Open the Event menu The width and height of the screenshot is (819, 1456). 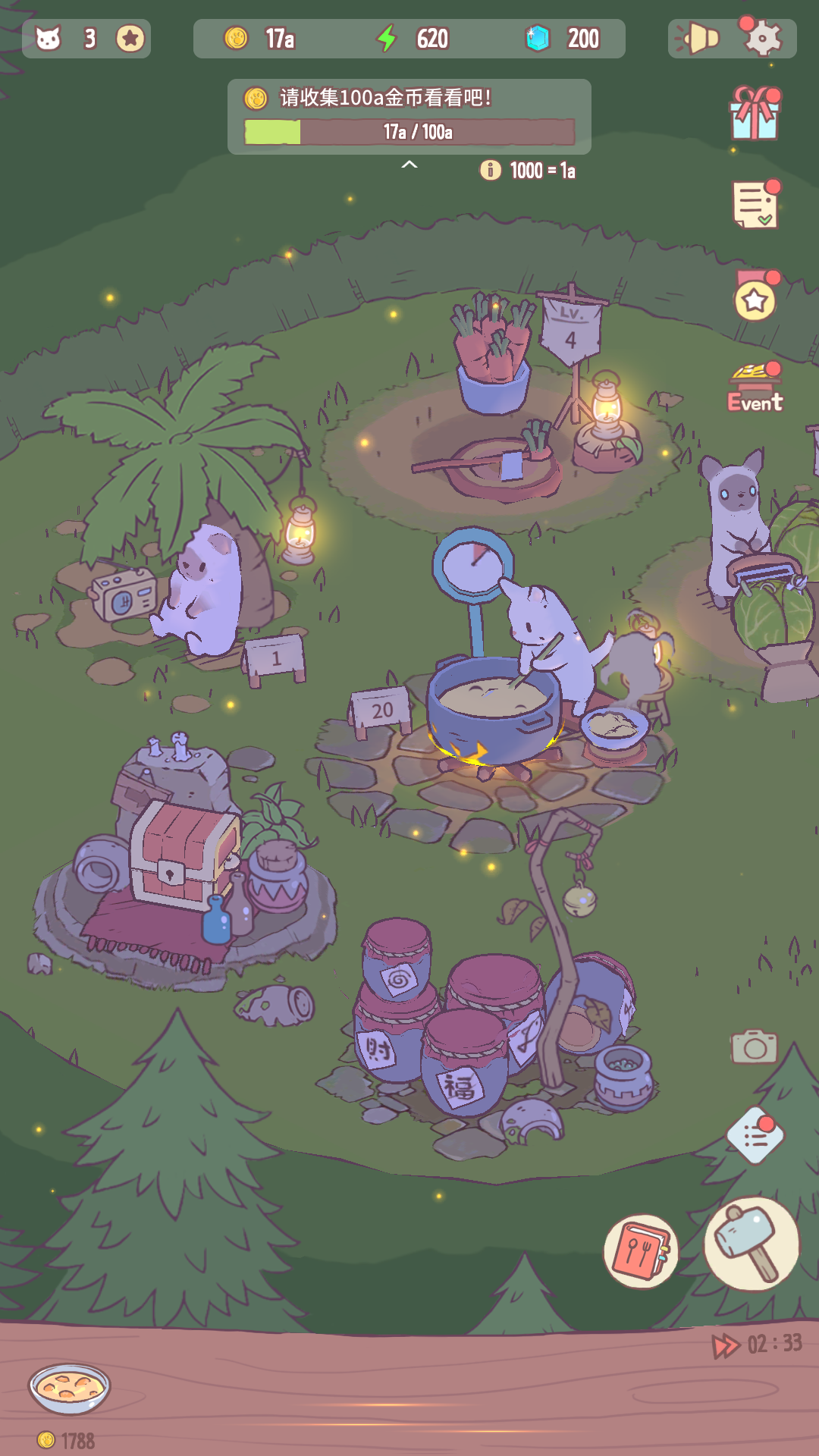click(755, 389)
